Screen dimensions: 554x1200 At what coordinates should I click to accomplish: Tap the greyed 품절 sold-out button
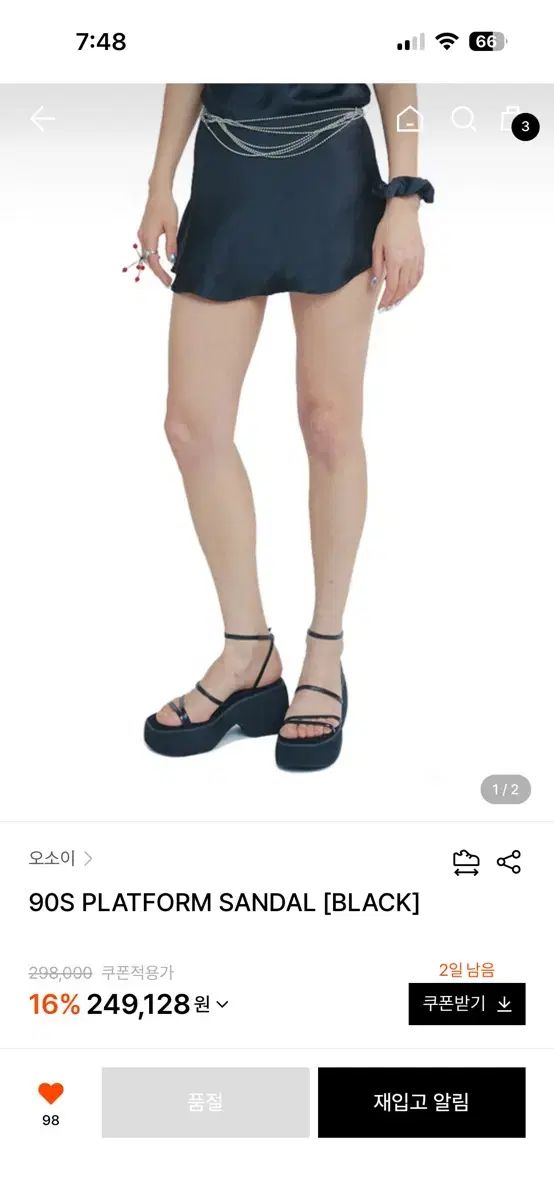(x=205, y=1102)
